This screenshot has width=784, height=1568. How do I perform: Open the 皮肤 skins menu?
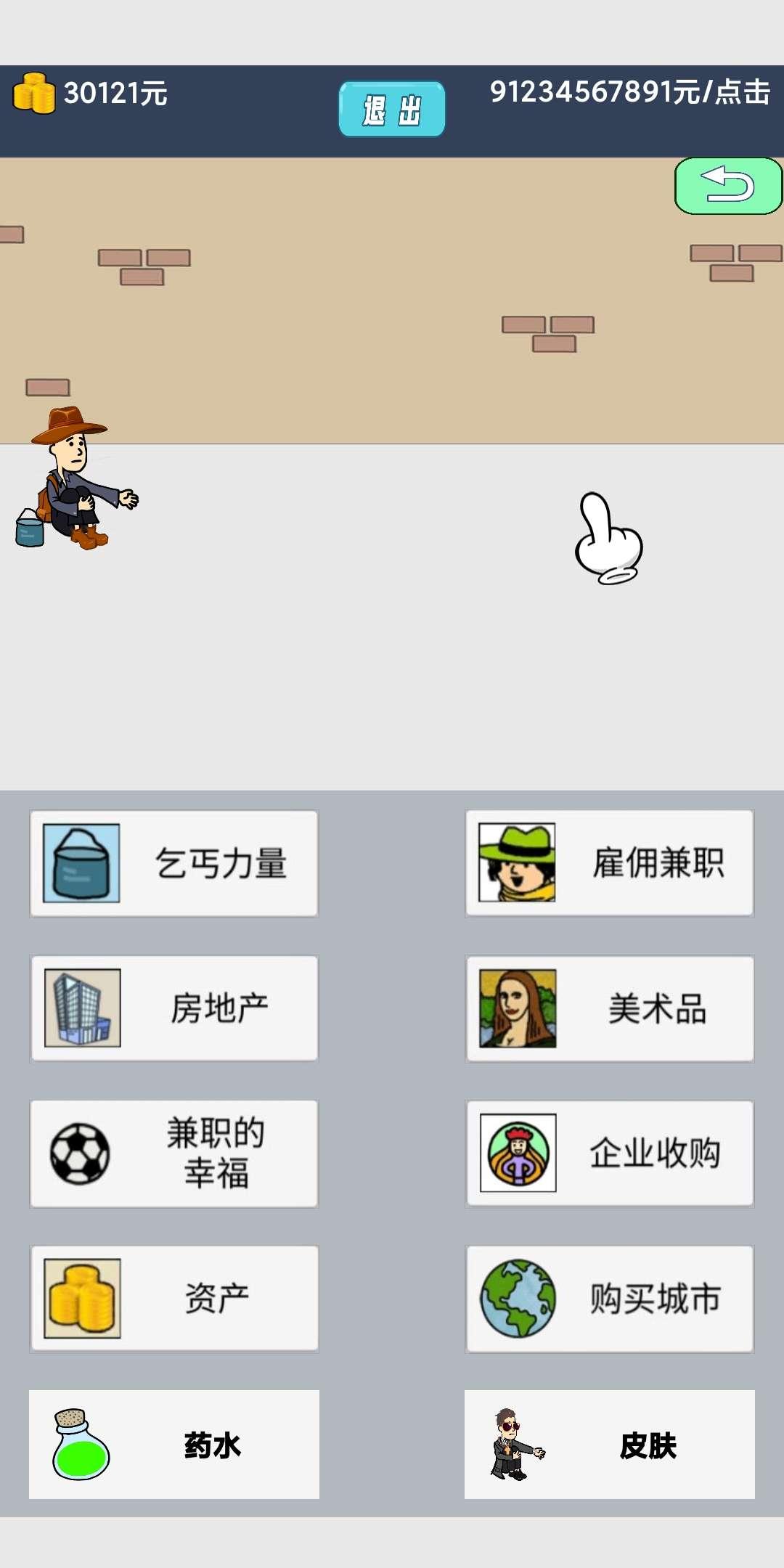[x=610, y=1445]
